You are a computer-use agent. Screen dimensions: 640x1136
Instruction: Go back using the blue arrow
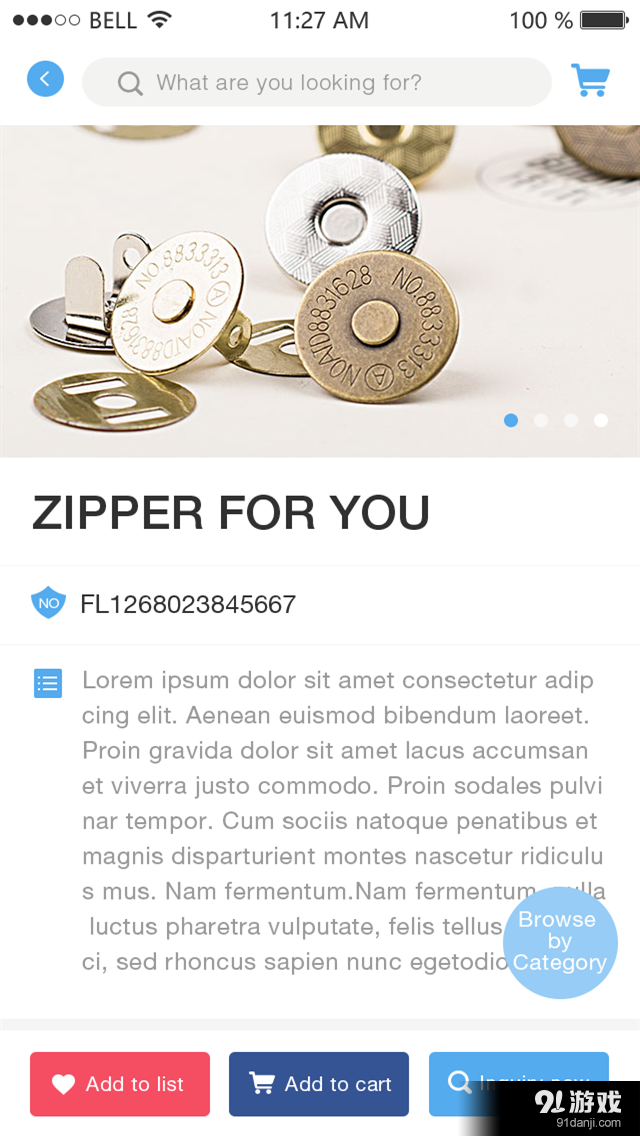click(x=45, y=79)
